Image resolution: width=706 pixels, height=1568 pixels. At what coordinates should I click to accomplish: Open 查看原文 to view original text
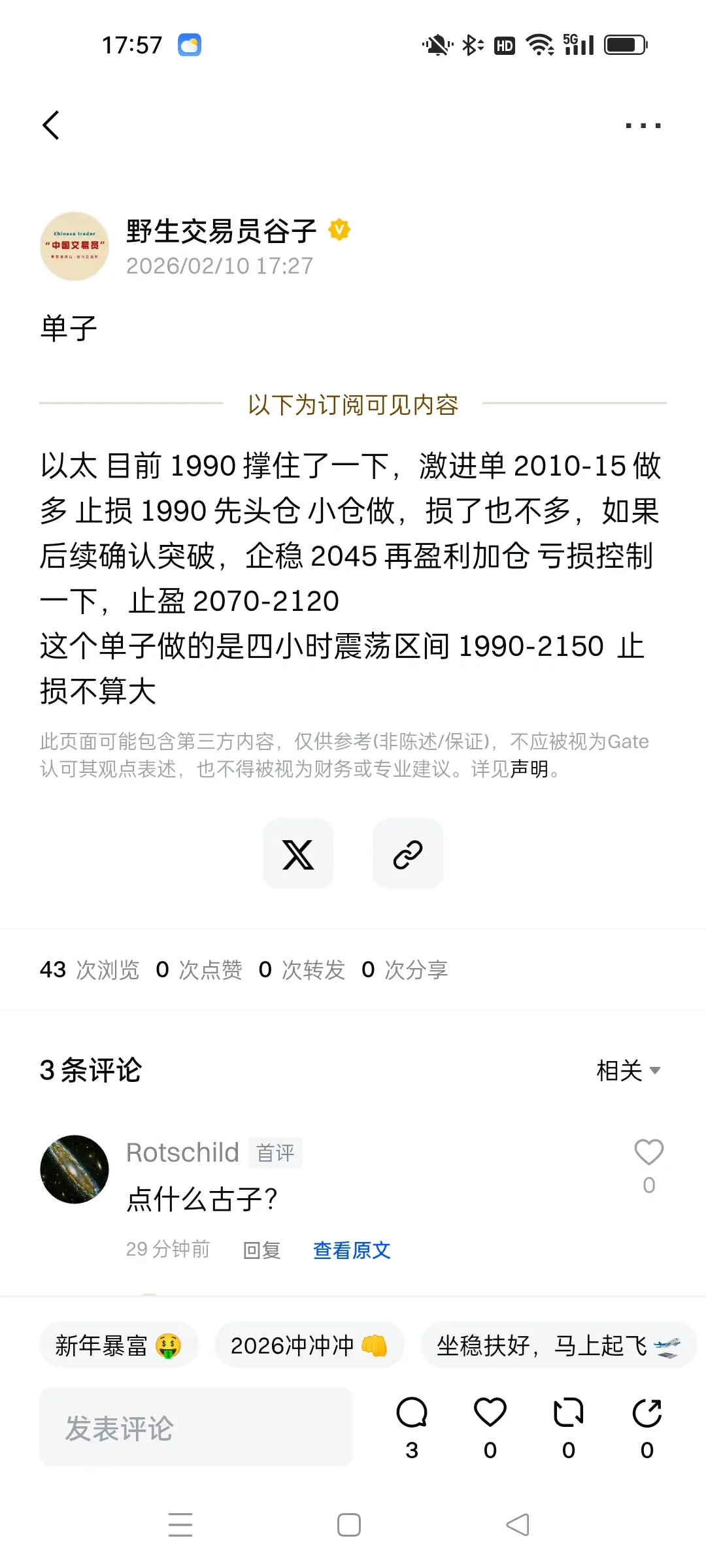coord(351,1249)
